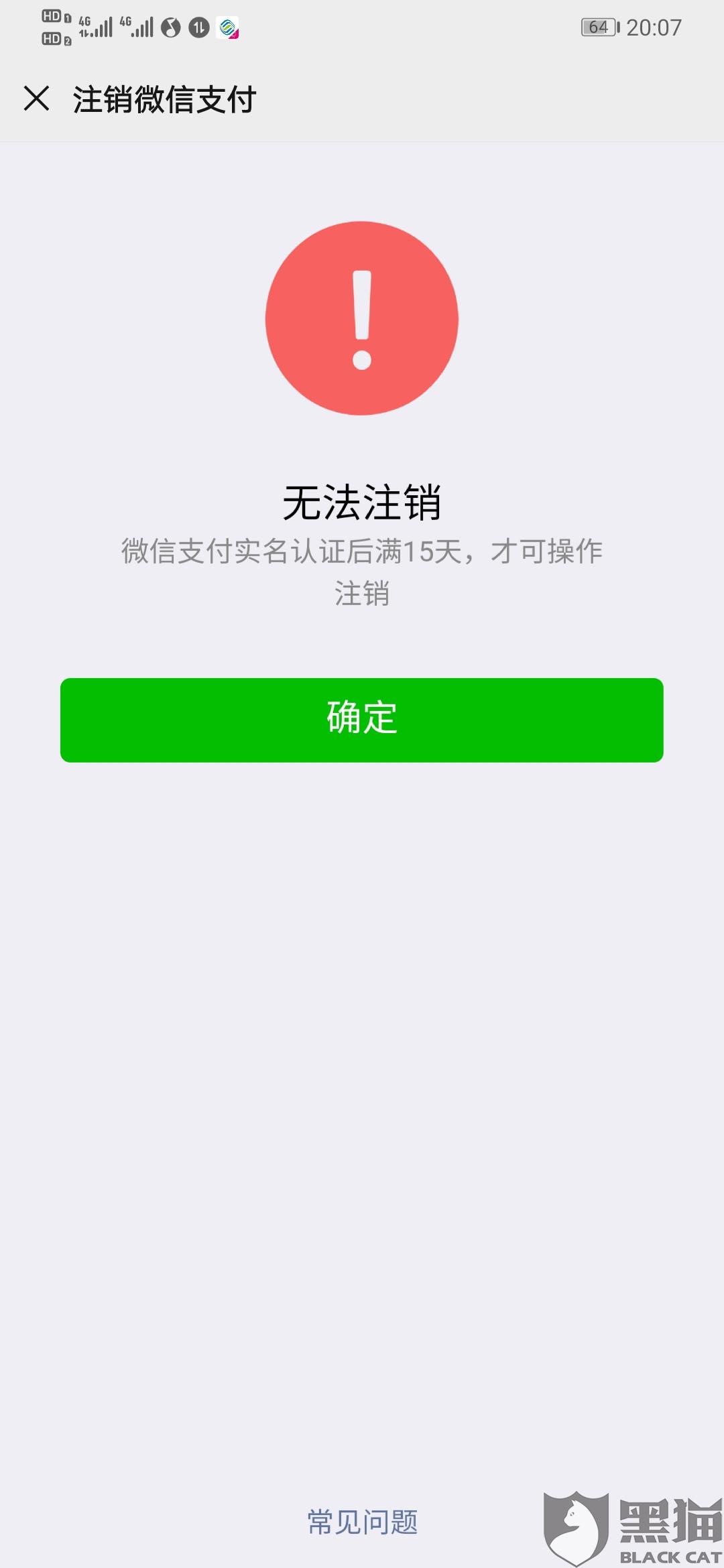Tap the data transfer arrows icon
Image resolution: width=724 pixels, height=1568 pixels.
[197, 27]
